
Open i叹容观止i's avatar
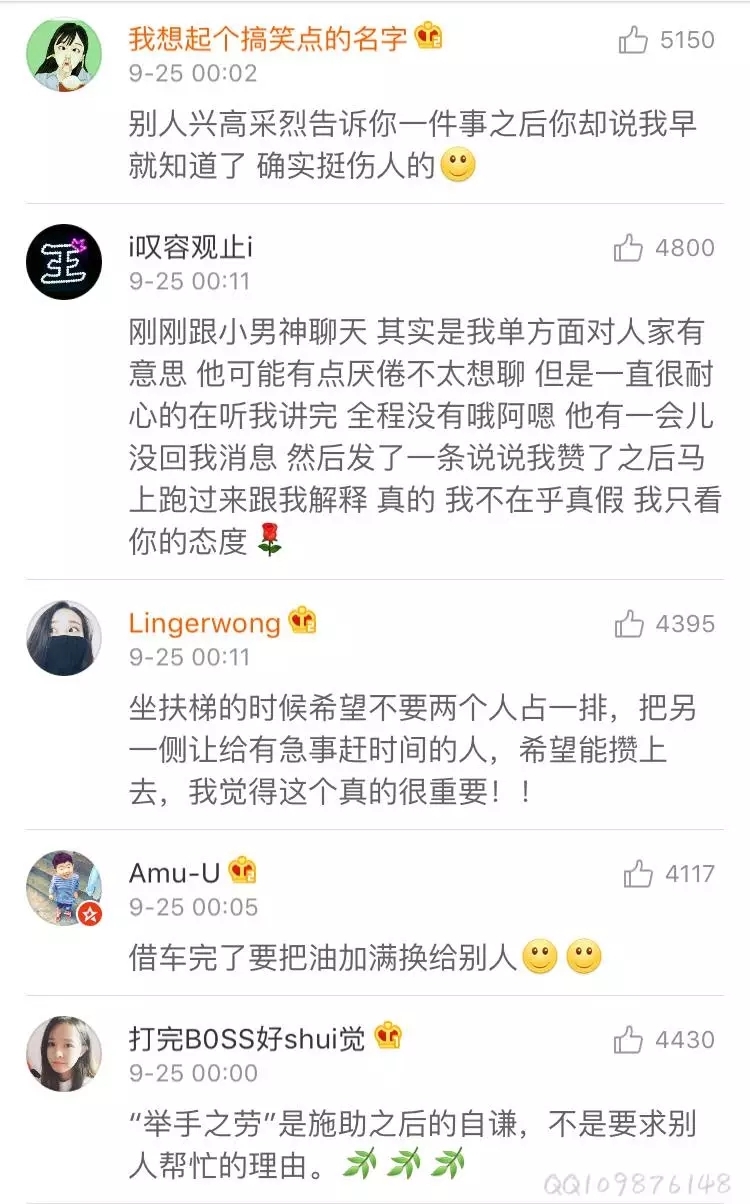(x=64, y=261)
